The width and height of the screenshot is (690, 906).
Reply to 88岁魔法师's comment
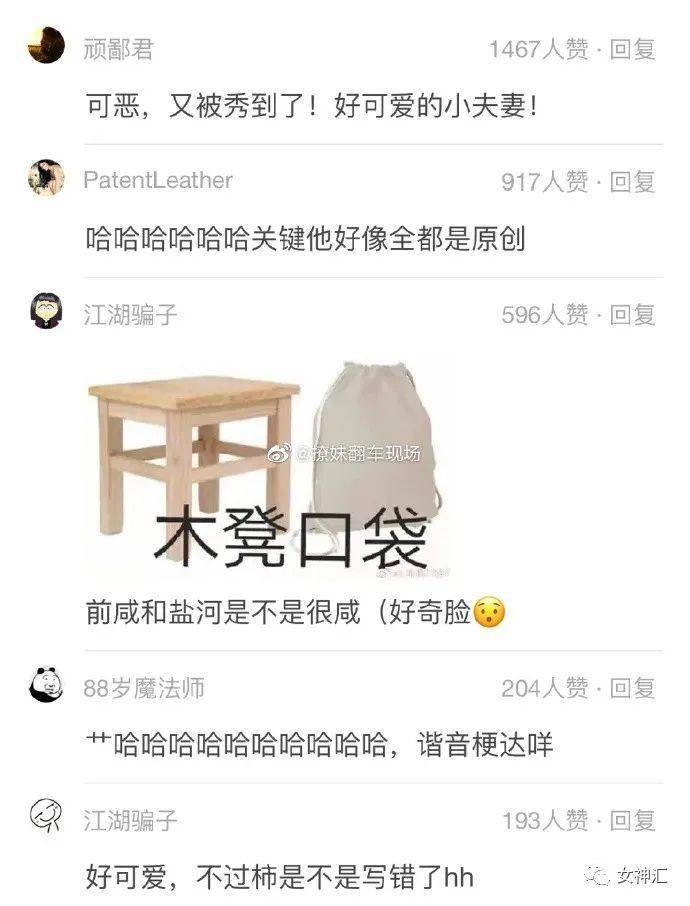(632, 688)
